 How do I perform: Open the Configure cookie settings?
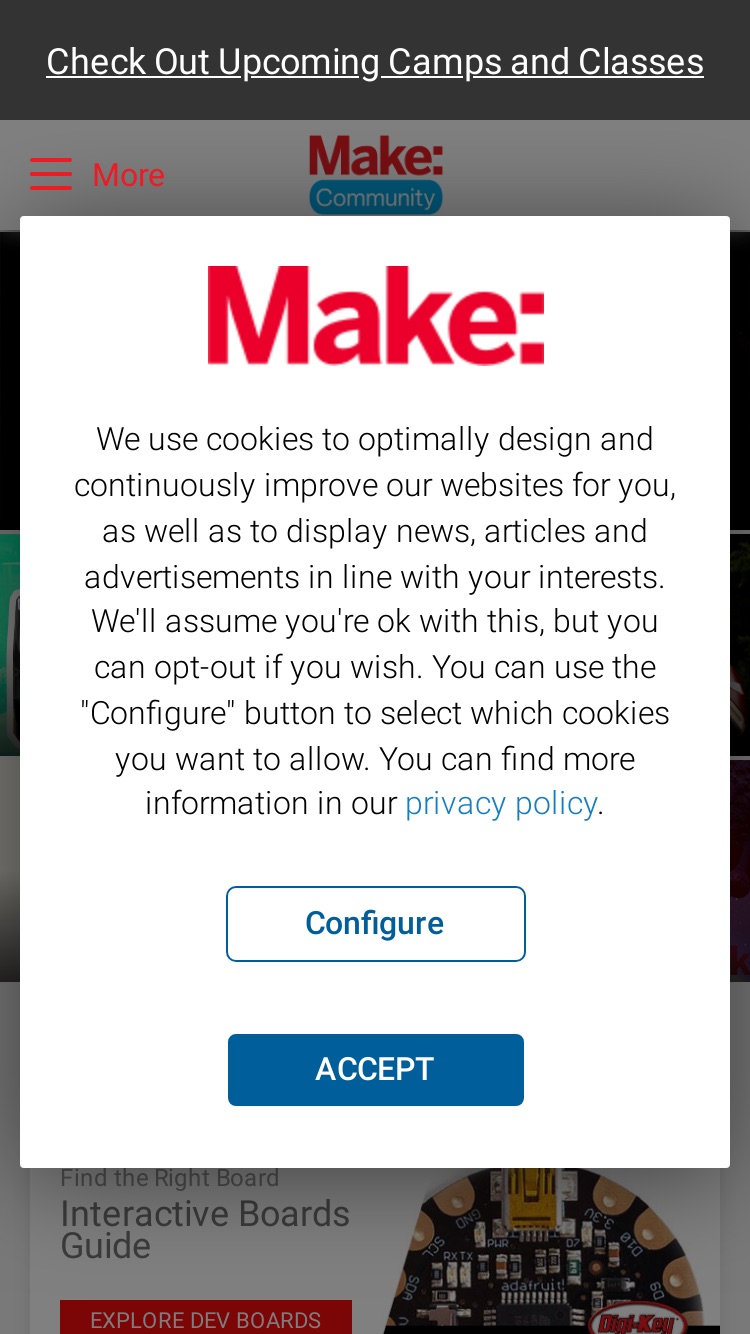click(375, 923)
